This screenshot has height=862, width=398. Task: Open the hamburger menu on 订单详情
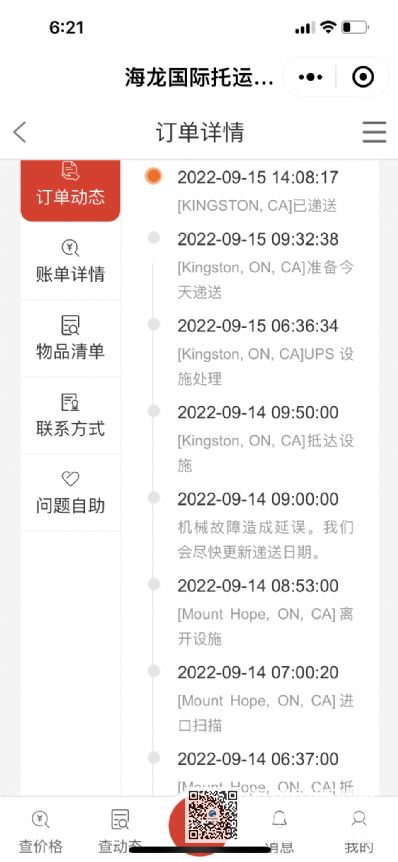pyautogui.click(x=374, y=132)
